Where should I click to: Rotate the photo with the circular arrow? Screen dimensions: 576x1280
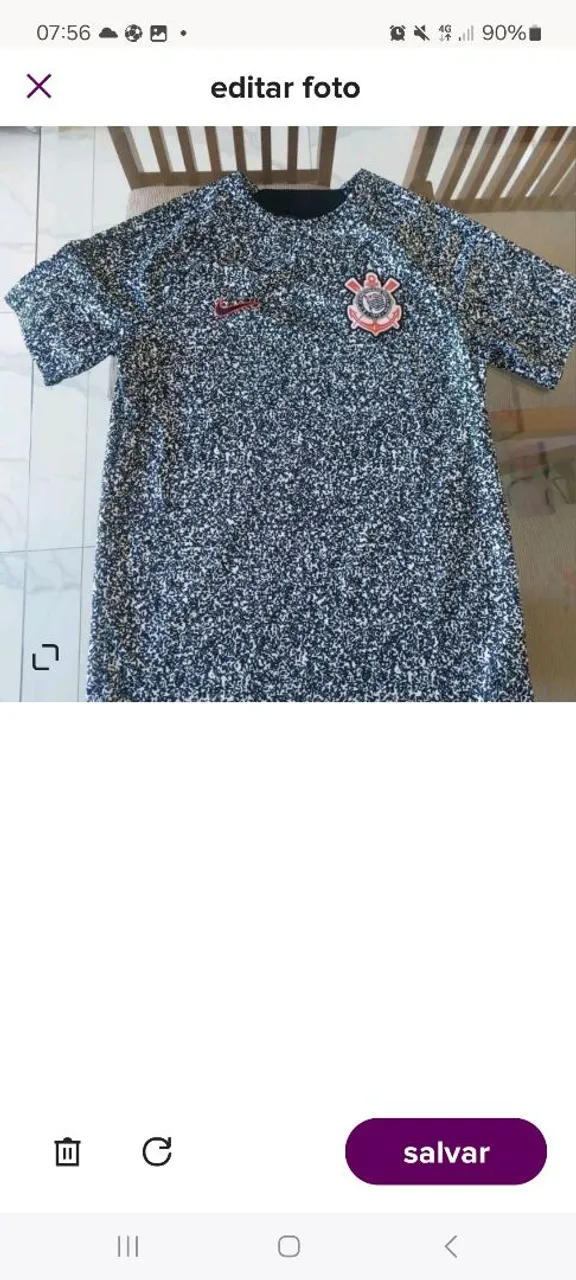click(x=157, y=1152)
